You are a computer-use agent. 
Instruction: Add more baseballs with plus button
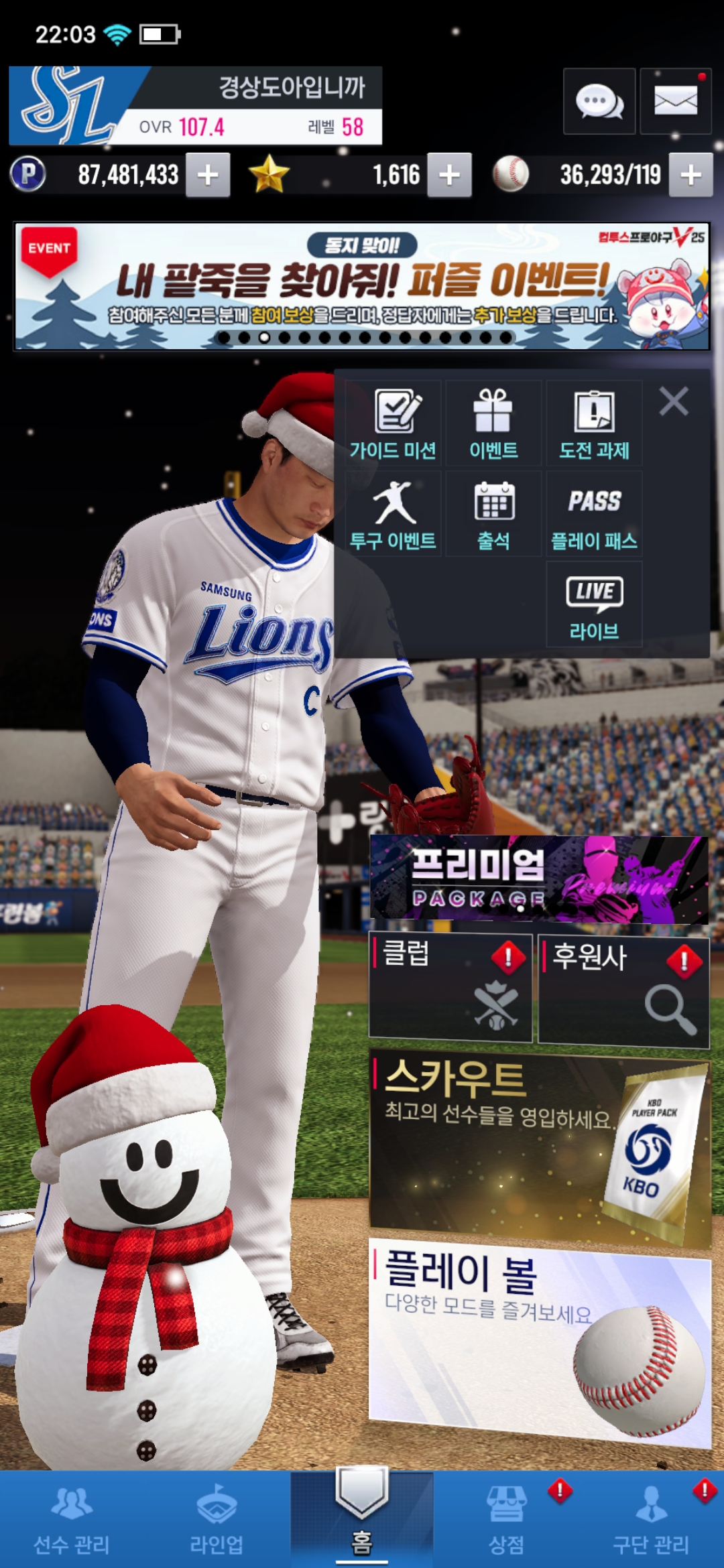point(690,175)
